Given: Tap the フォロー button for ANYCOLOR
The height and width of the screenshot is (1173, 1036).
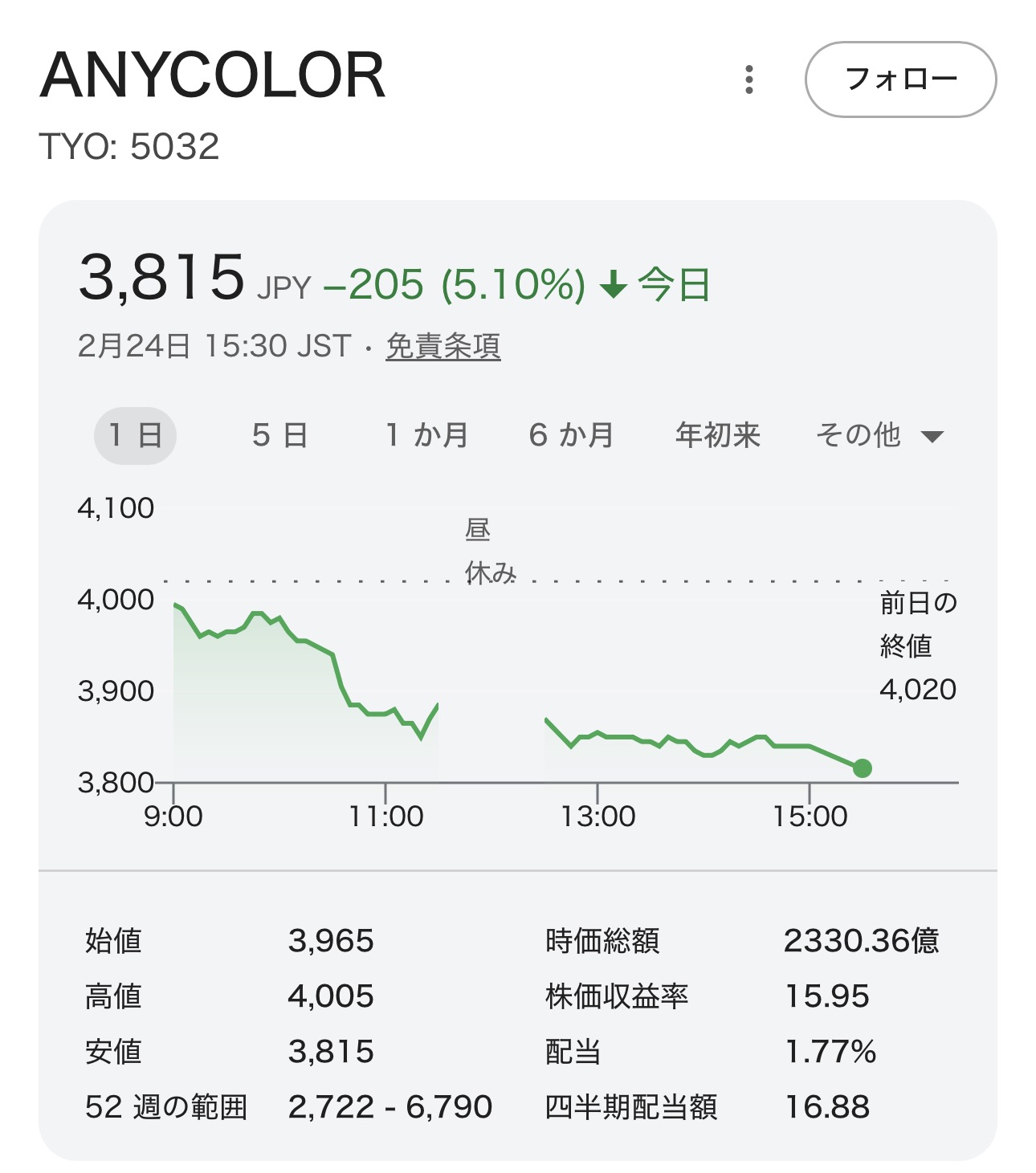Looking at the screenshot, I should pos(900,79).
